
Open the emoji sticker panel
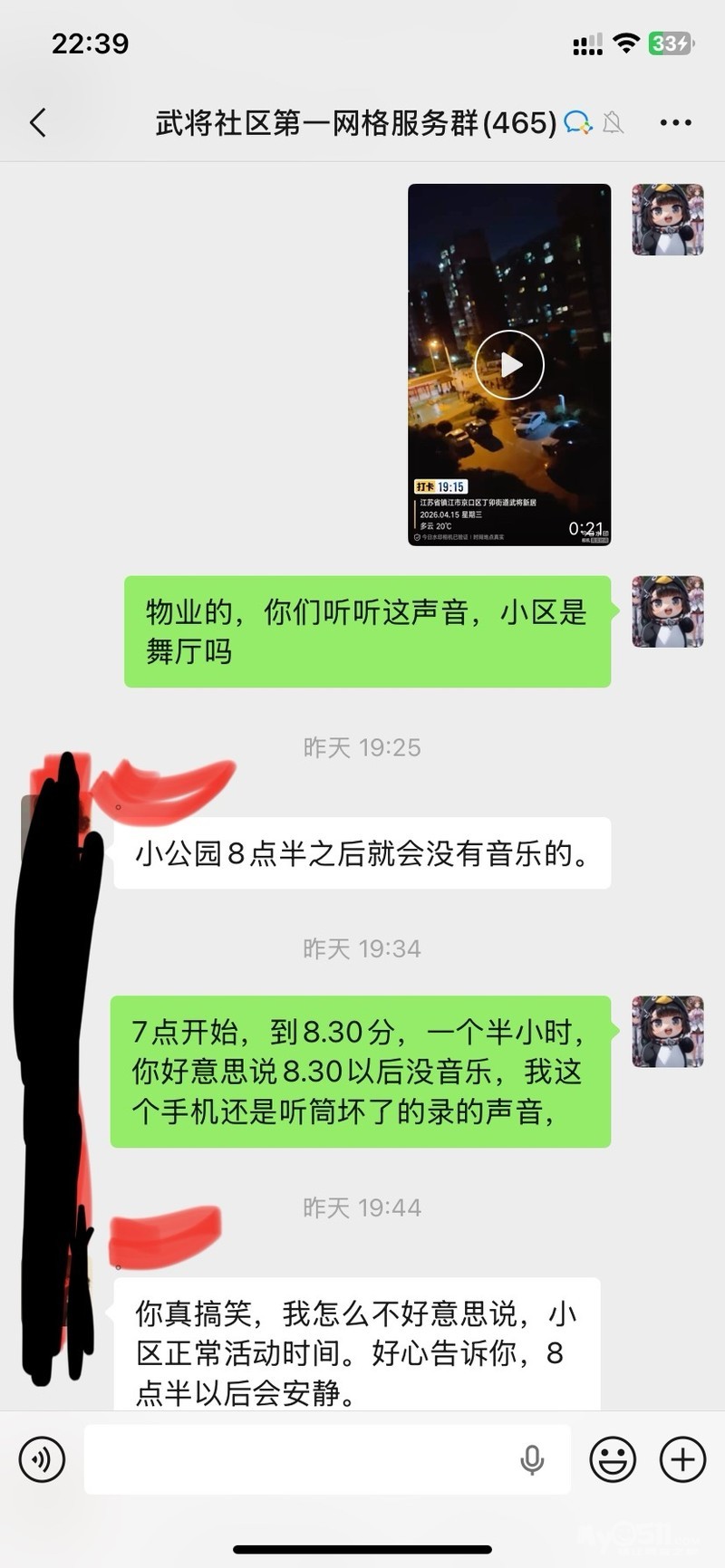click(x=613, y=1459)
